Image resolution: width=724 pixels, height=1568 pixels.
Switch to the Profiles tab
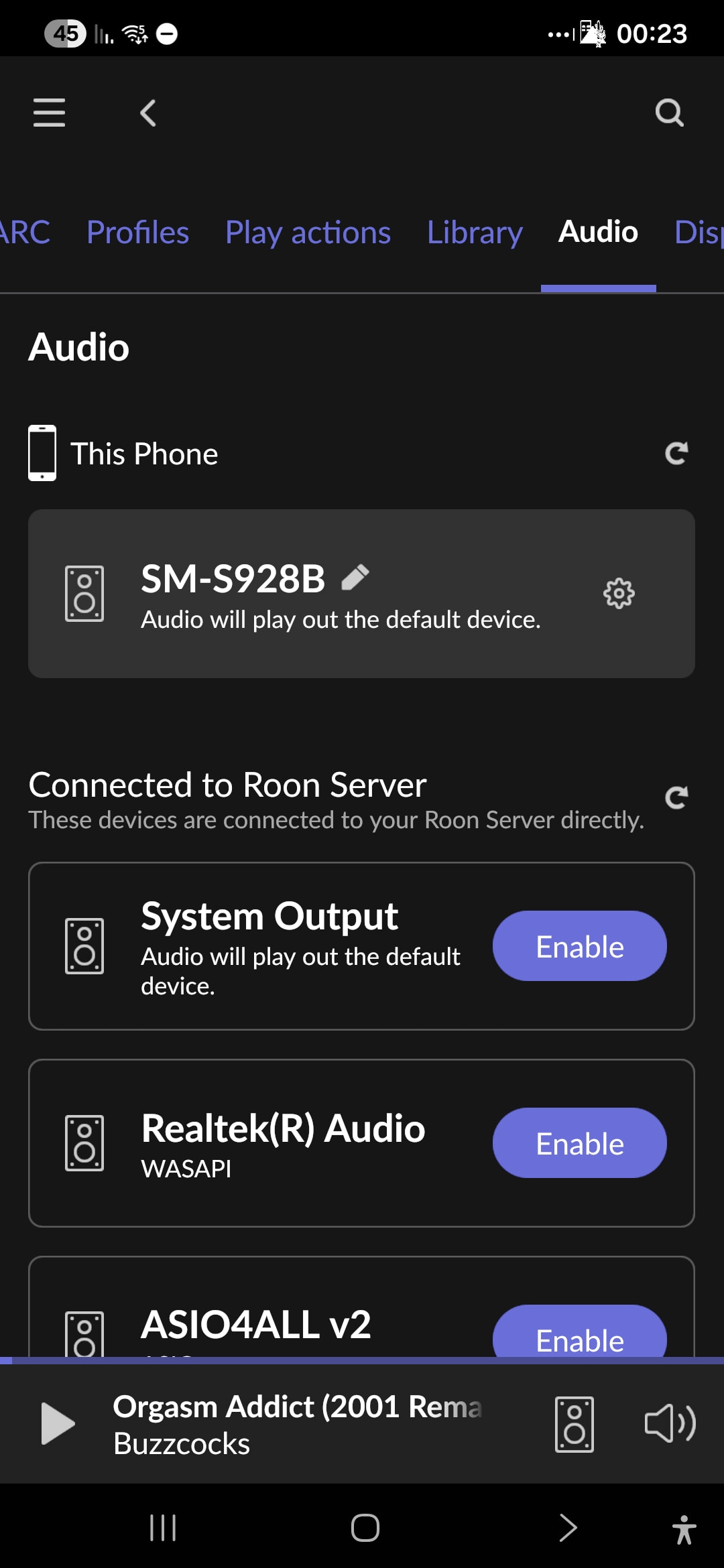pyautogui.click(x=137, y=233)
